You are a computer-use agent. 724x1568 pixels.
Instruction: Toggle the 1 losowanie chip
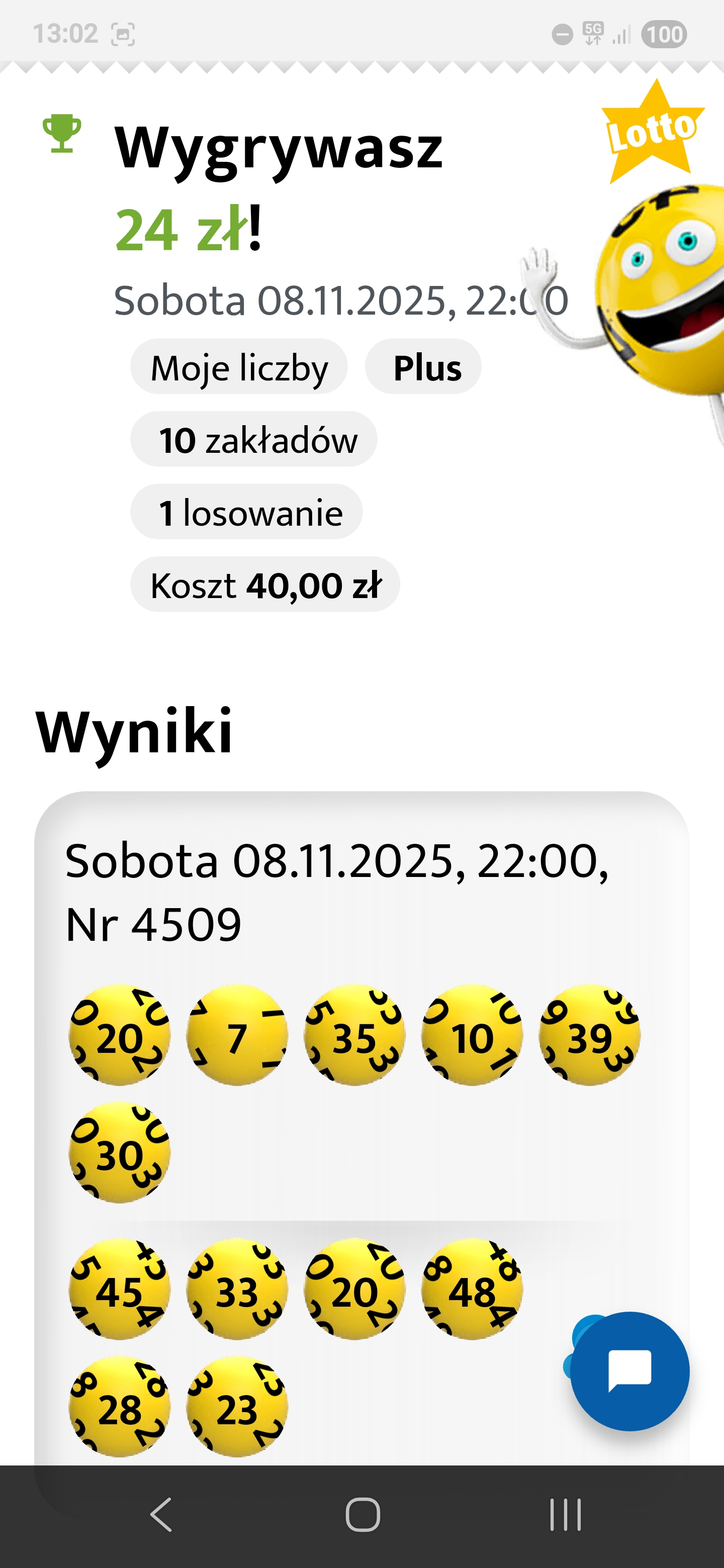[246, 512]
